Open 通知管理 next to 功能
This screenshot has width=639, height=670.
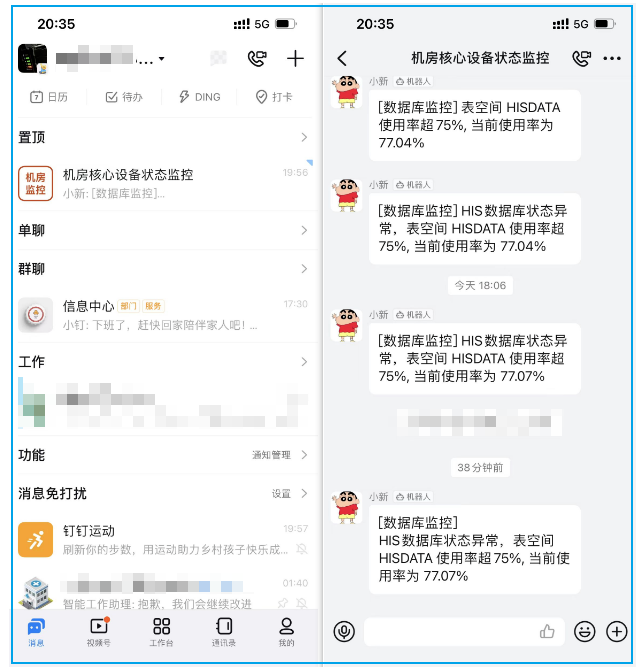coord(279,455)
